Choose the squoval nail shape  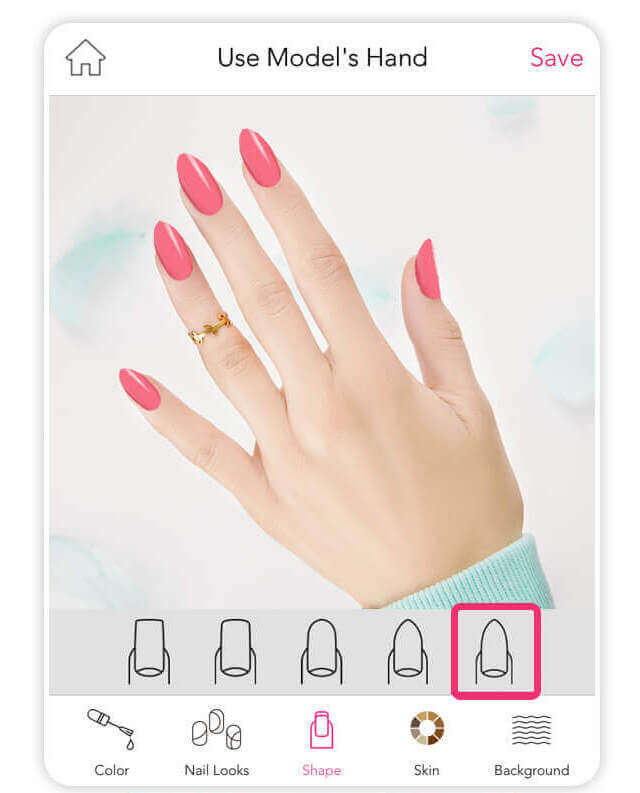[x=235, y=651]
